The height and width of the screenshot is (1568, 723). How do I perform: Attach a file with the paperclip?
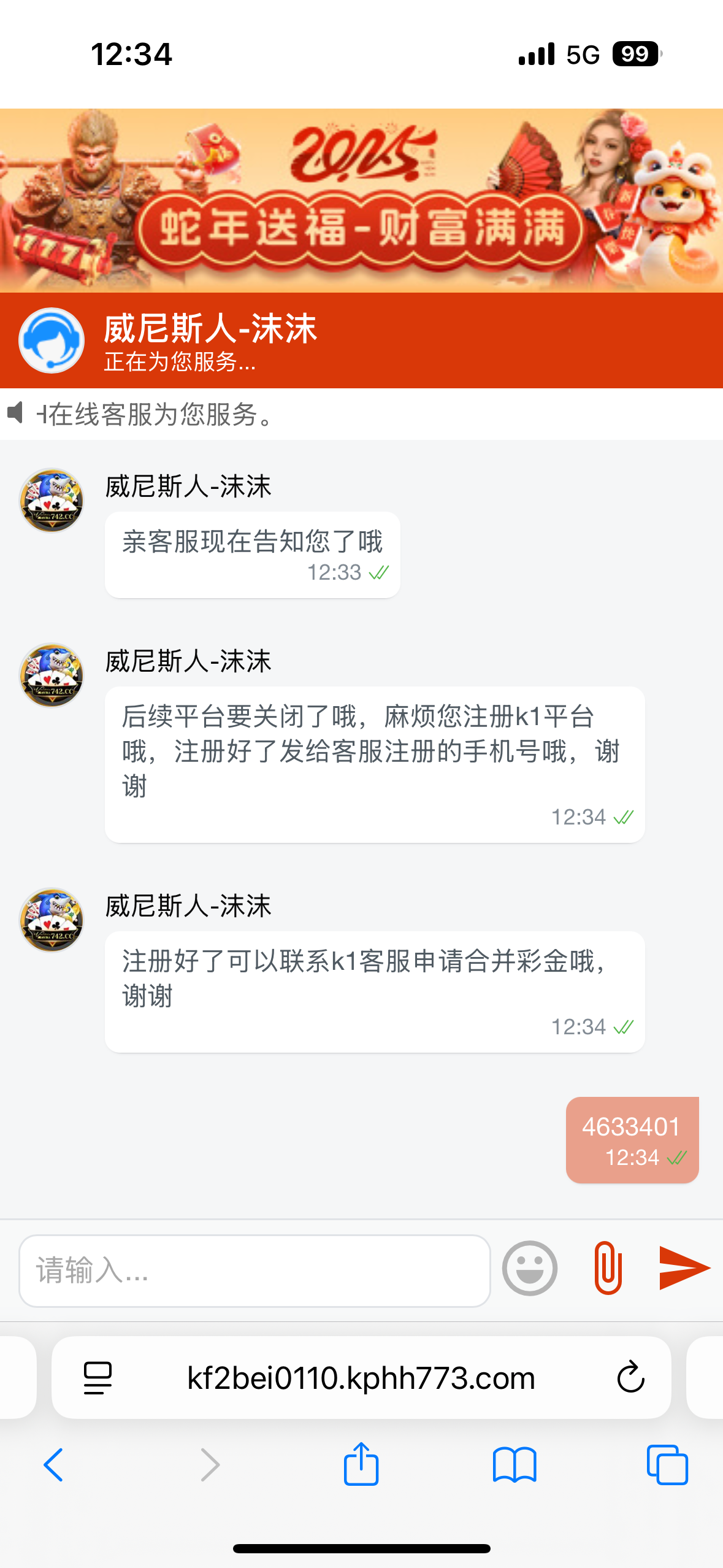608,1268
